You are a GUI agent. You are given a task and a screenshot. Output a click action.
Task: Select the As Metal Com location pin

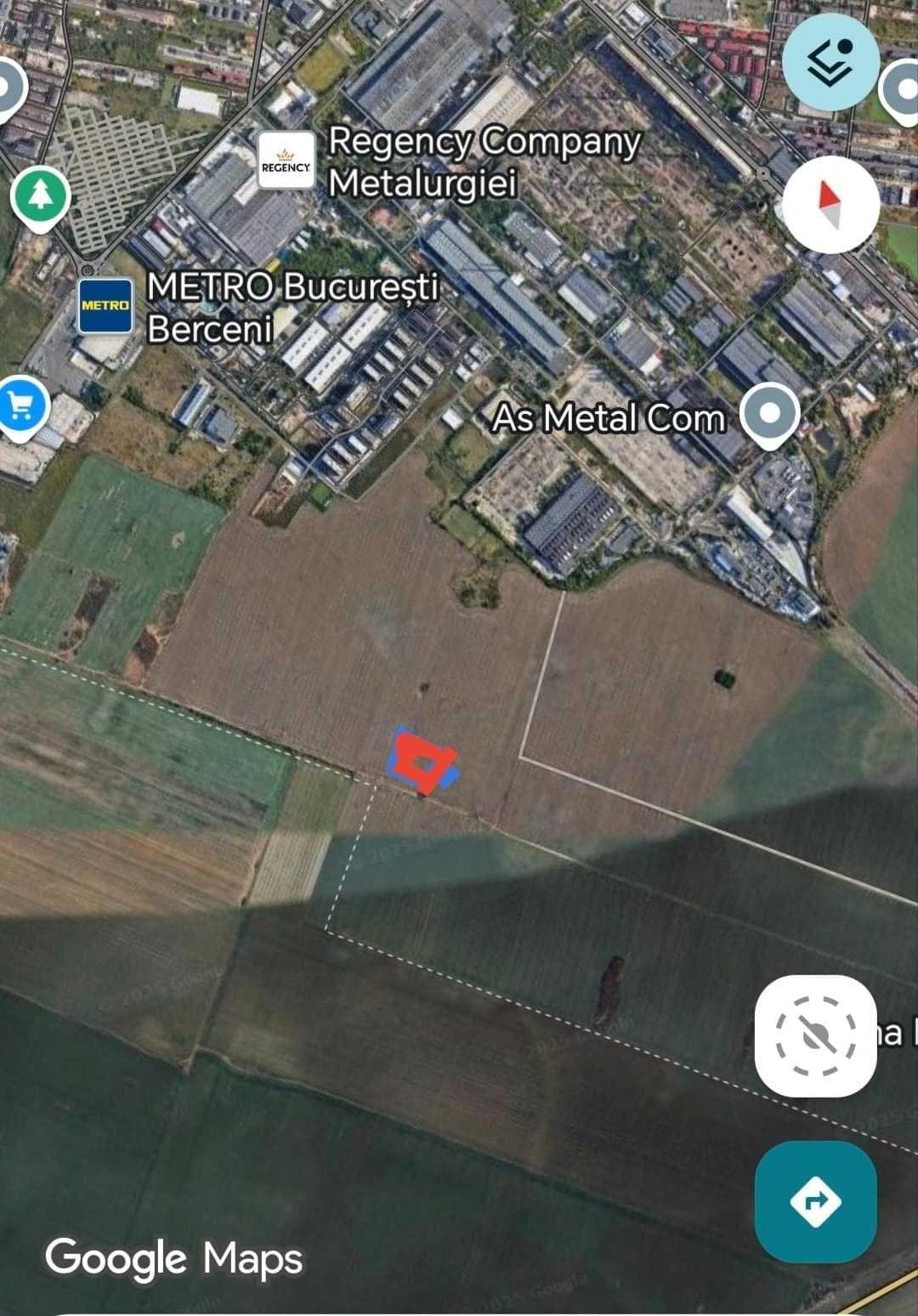coord(769,414)
